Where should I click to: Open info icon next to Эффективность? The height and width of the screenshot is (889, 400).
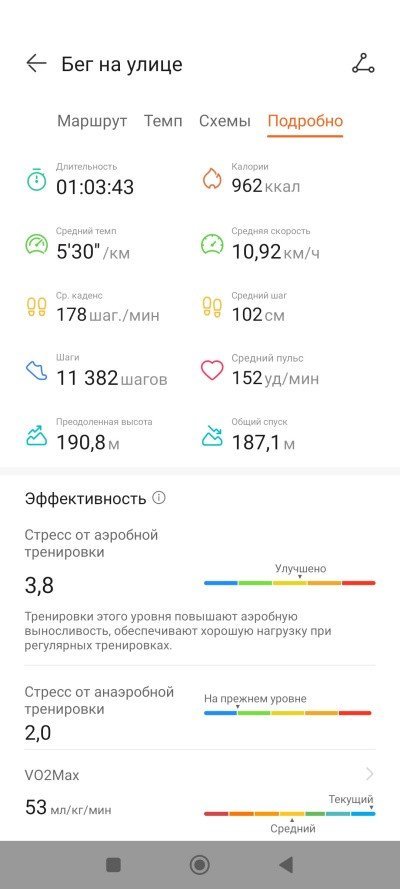pyautogui.click(x=159, y=498)
